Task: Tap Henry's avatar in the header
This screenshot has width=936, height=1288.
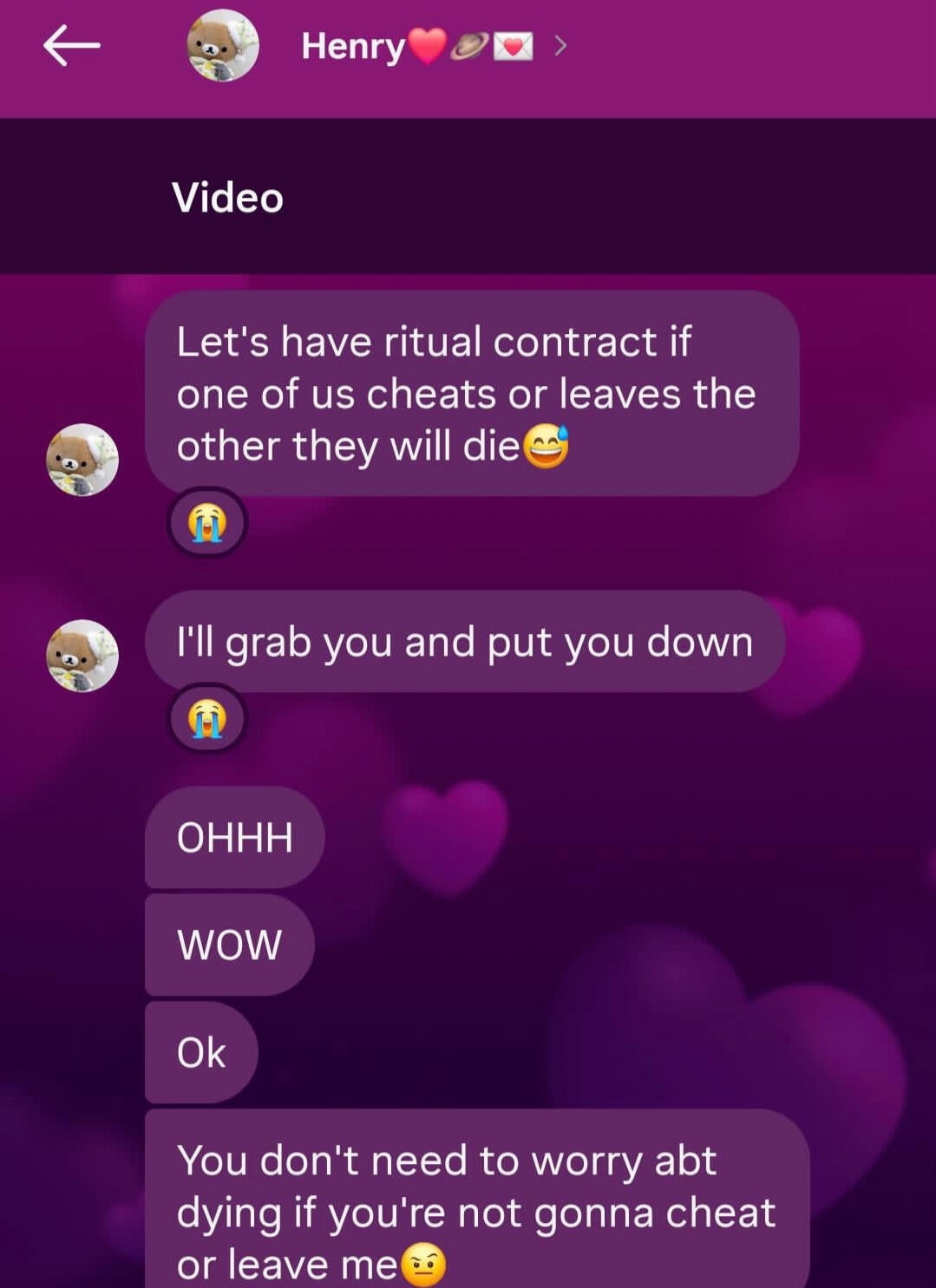Action: (x=223, y=46)
